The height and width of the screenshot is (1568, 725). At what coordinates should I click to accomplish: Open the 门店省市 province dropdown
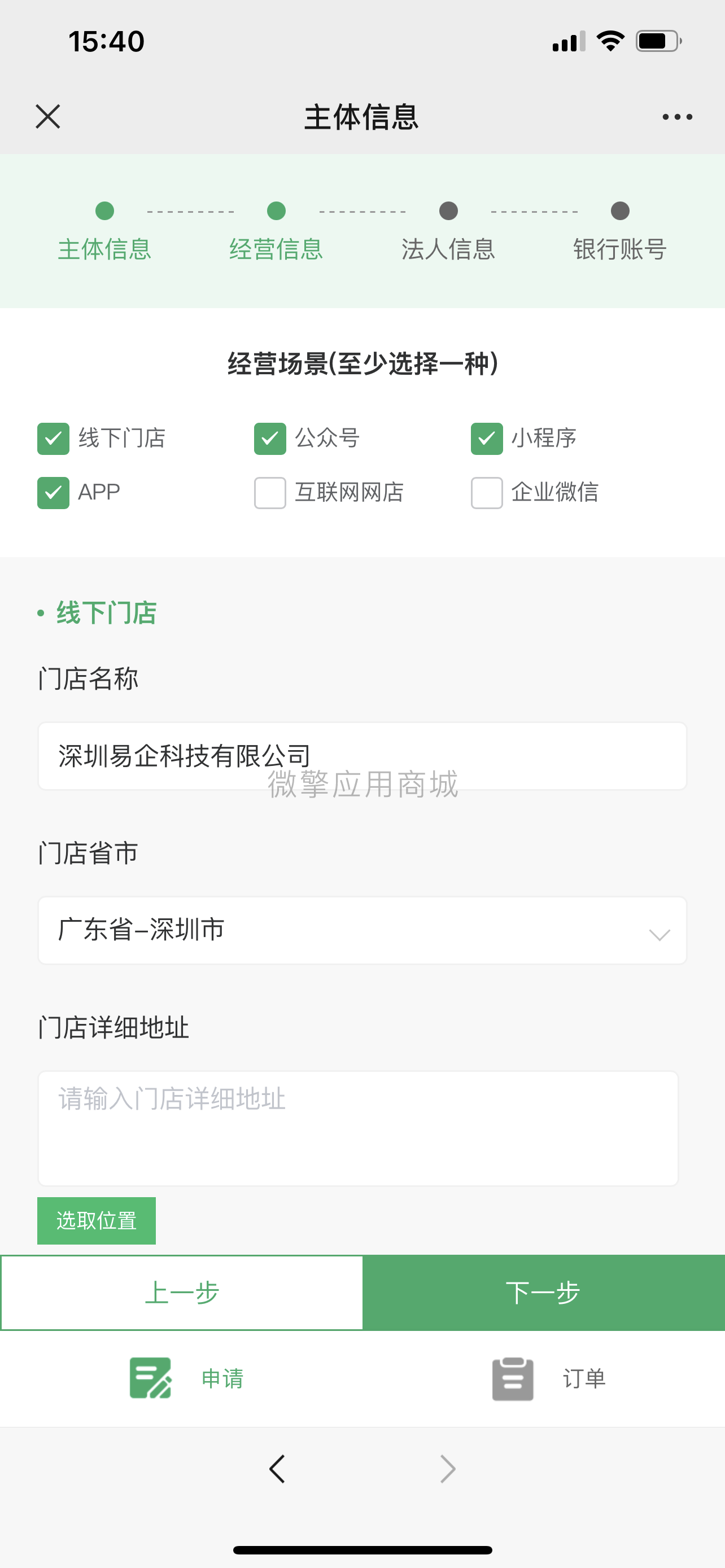362,930
